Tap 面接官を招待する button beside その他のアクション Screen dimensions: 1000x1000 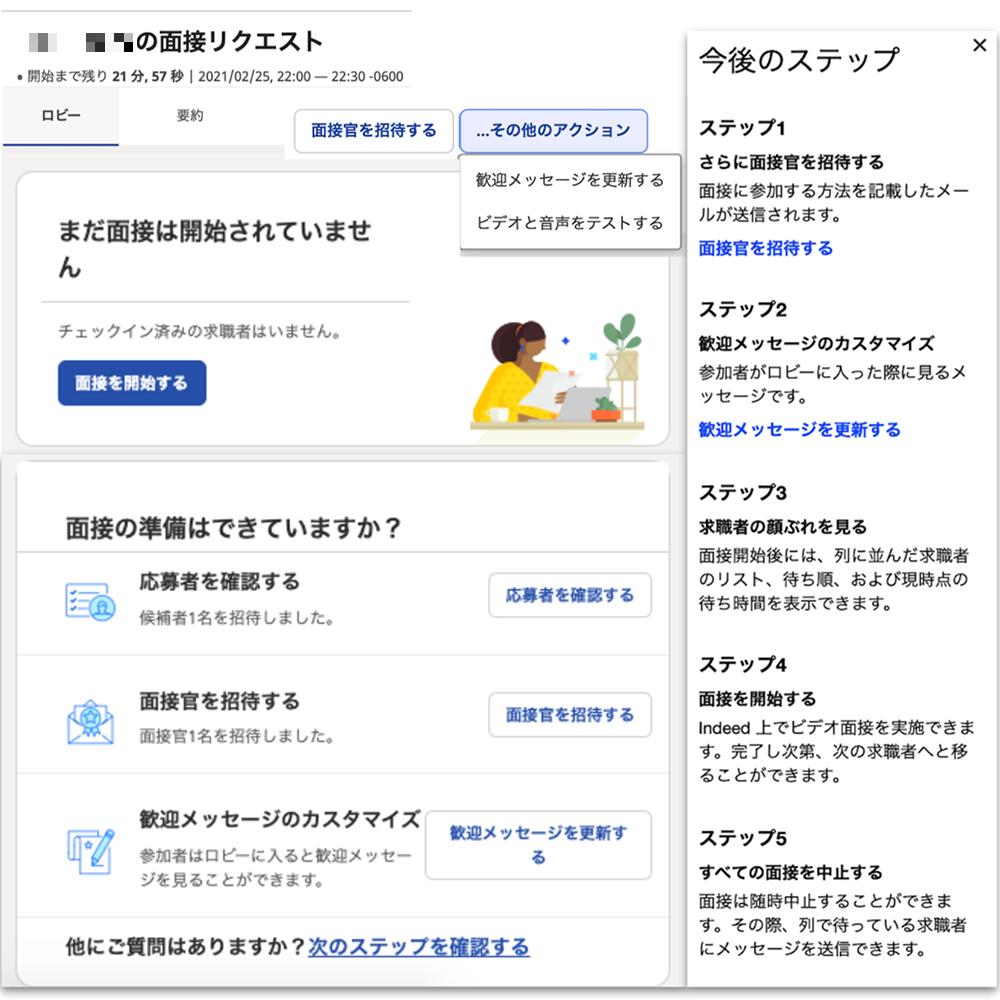tap(373, 131)
